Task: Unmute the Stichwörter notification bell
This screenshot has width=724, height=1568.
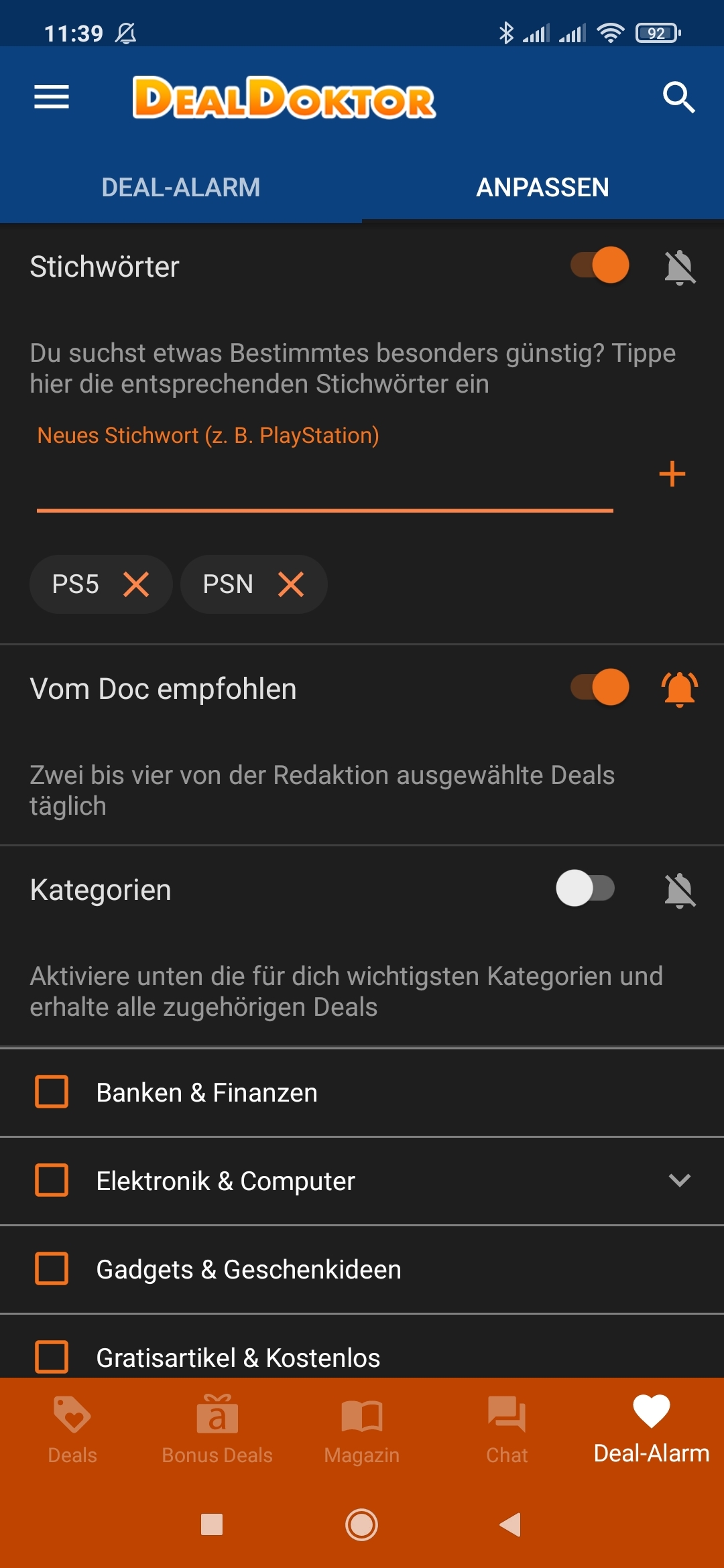Action: [680, 267]
